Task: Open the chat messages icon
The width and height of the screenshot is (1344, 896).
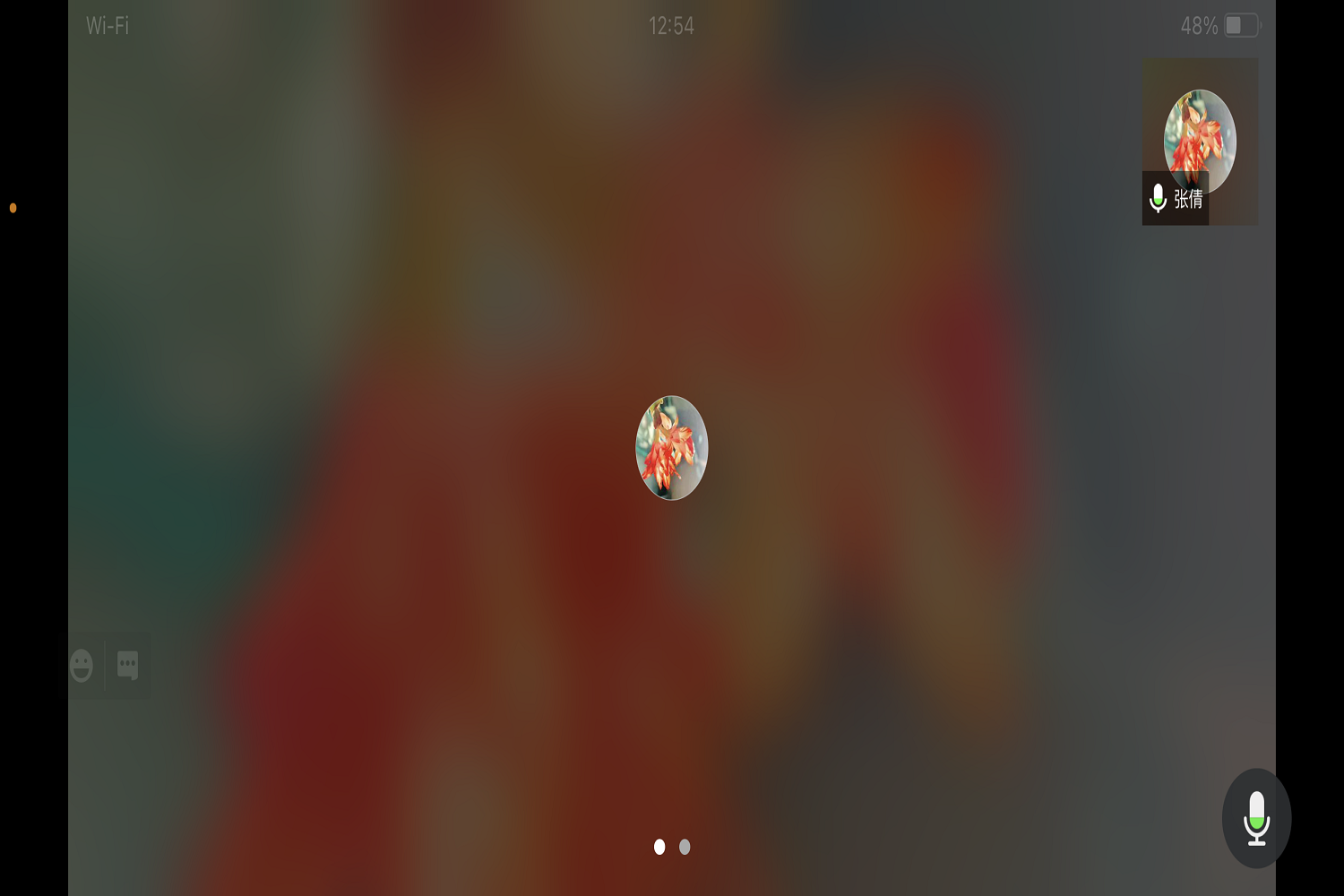Action: pyautogui.click(x=128, y=666)
